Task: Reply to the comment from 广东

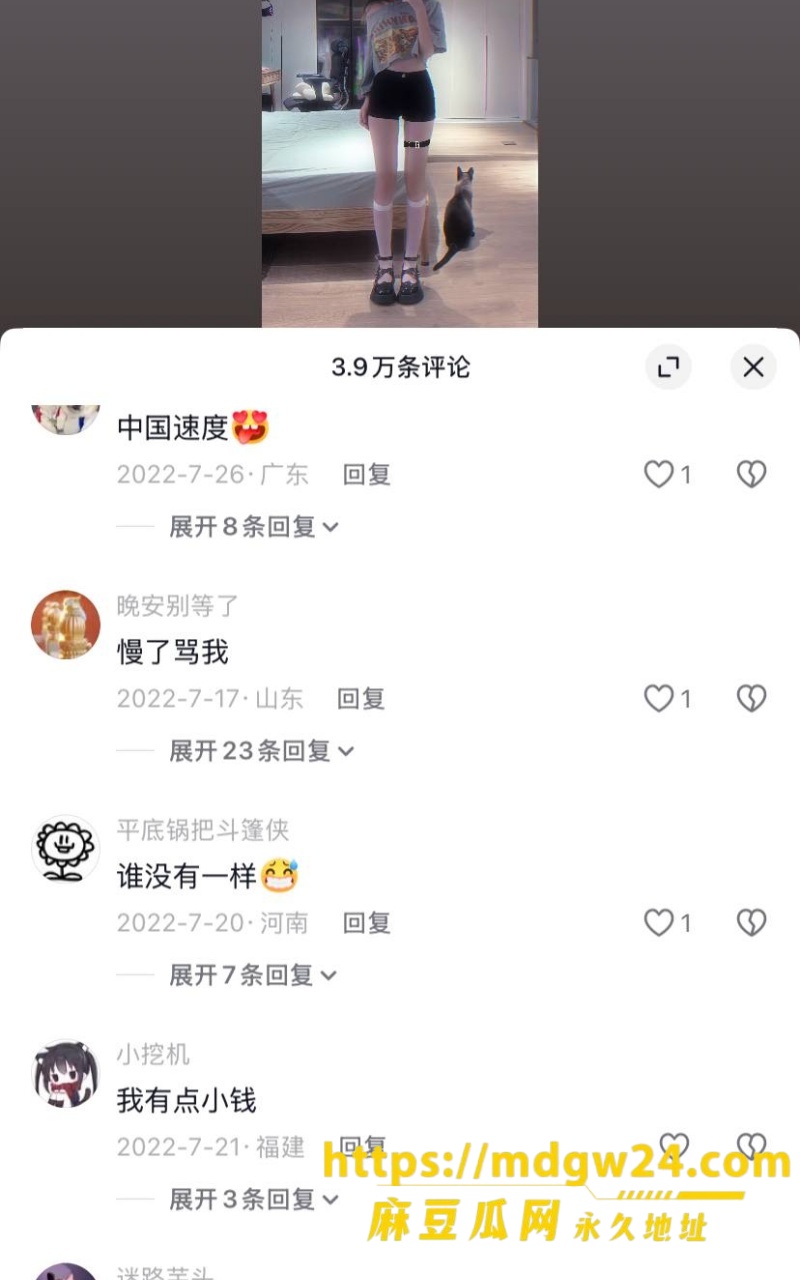Action: 366,474
